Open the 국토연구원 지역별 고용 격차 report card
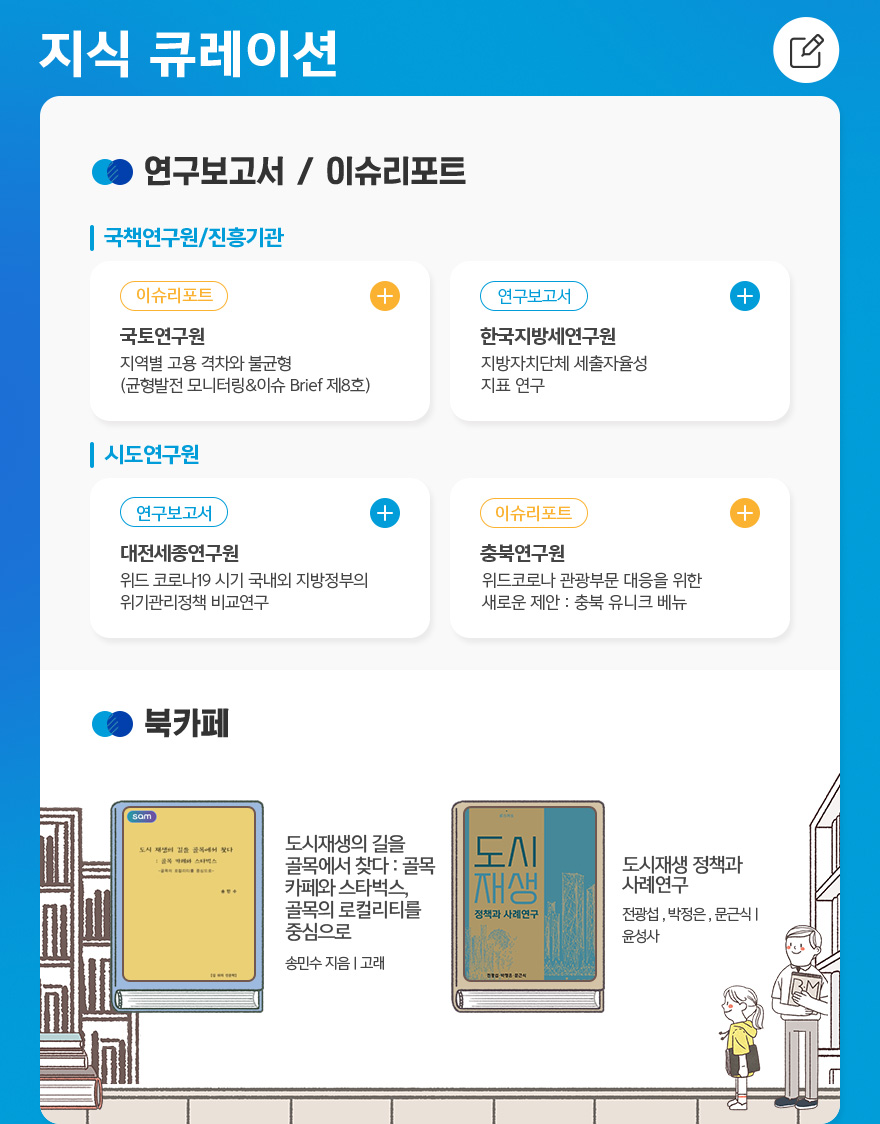Screen dimensions: 880x1124 click(245, 360)
